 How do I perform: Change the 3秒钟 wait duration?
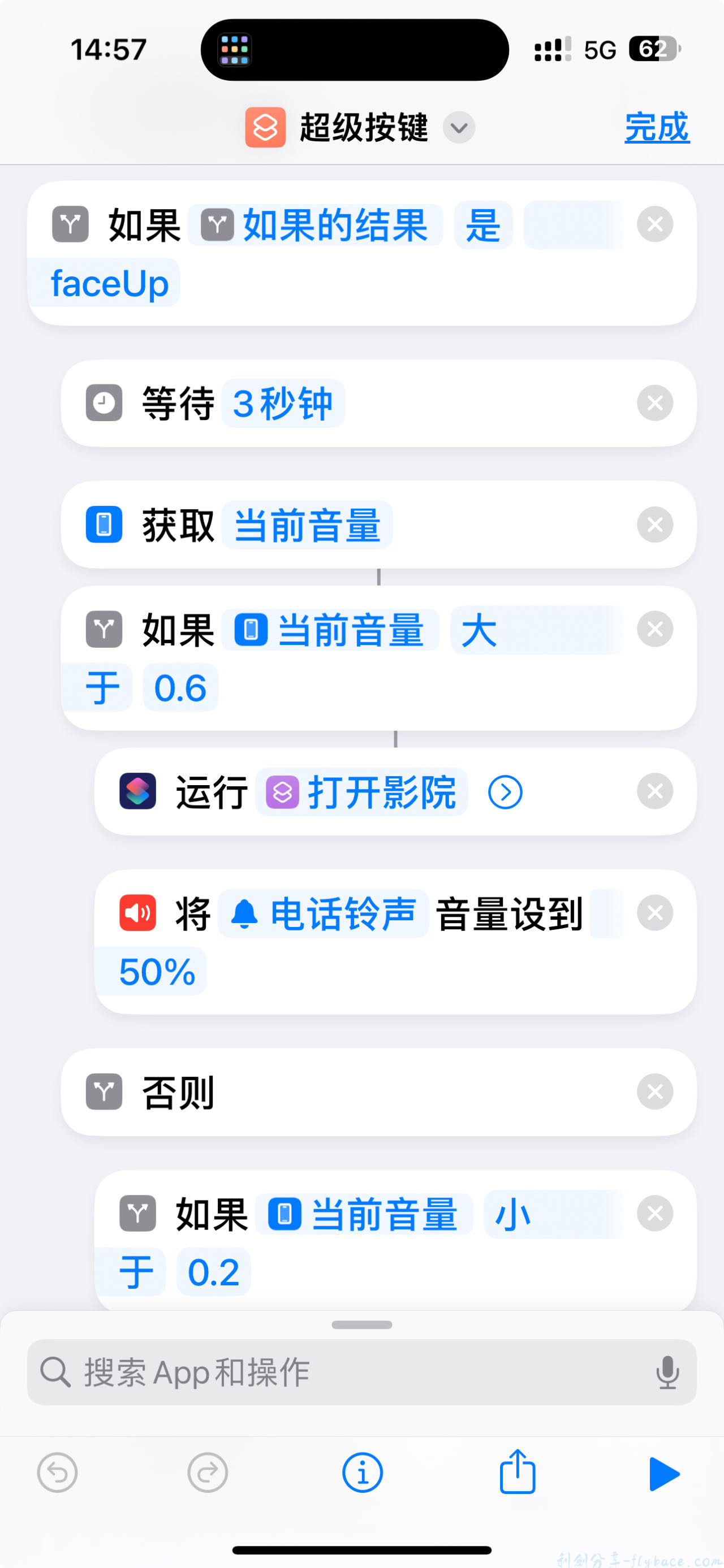[x=283, y=404]
